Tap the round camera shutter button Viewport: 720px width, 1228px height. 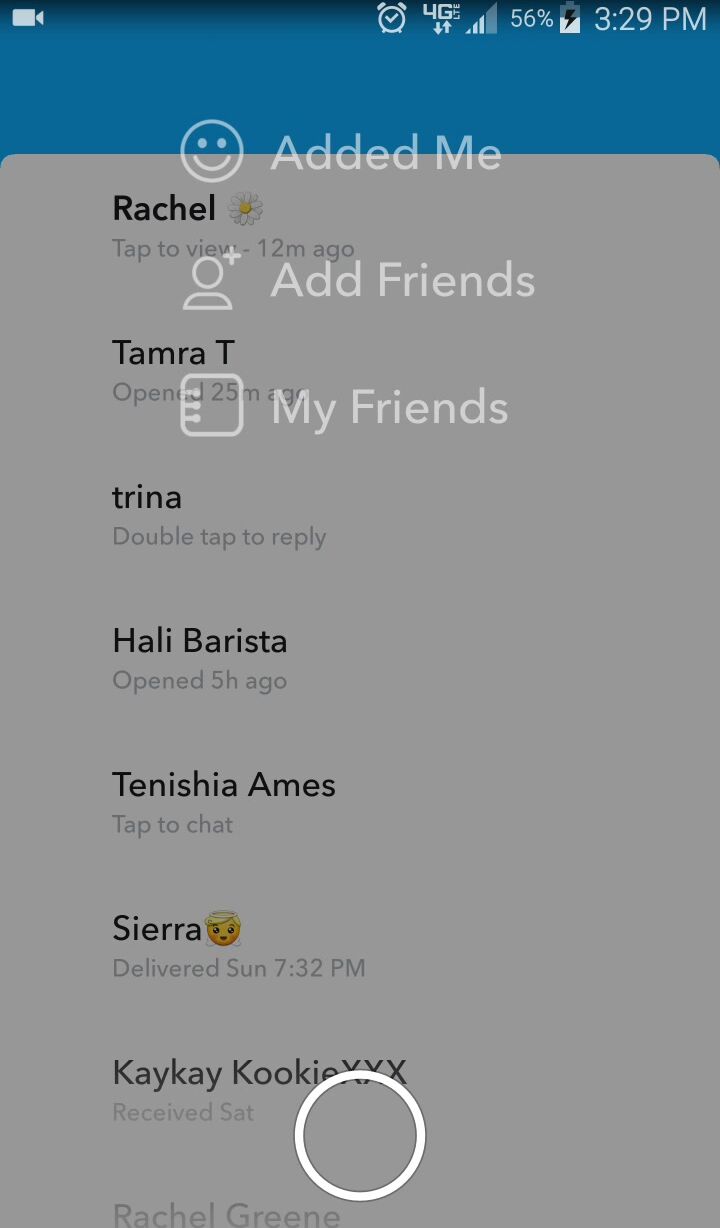point(360,1136)
